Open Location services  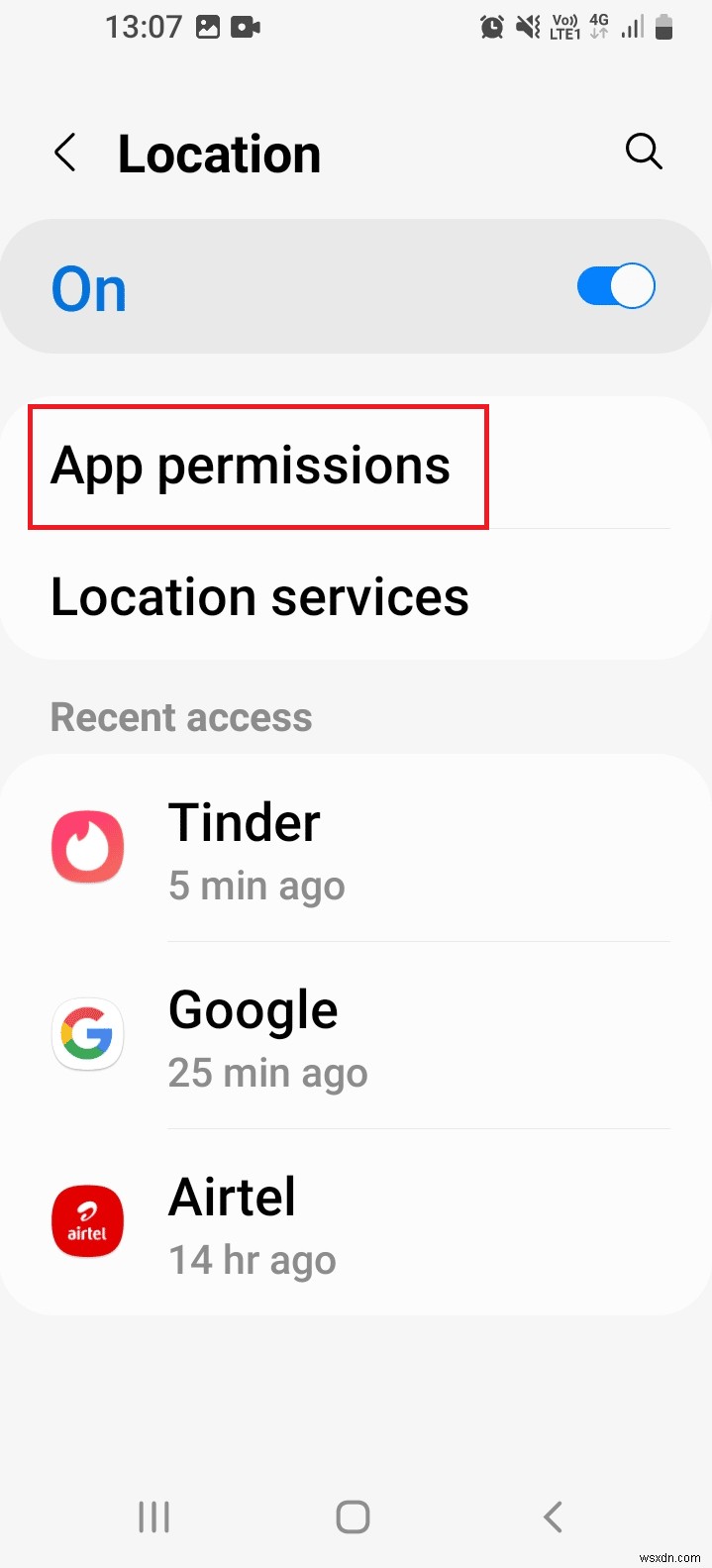click(356, 595)
